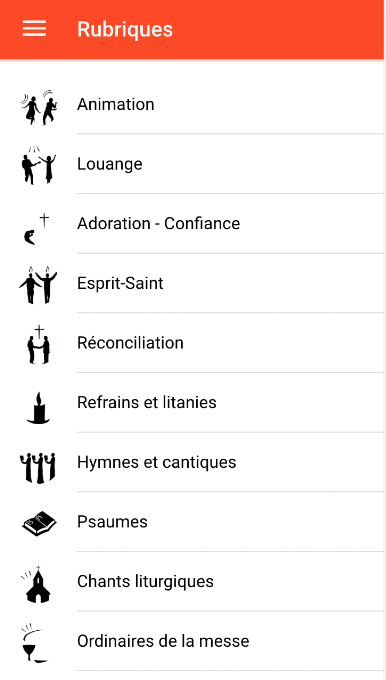This screenshot has width=386, height=680.
Task: Go to the Esprit-Saint category
Action: (193, 283)
